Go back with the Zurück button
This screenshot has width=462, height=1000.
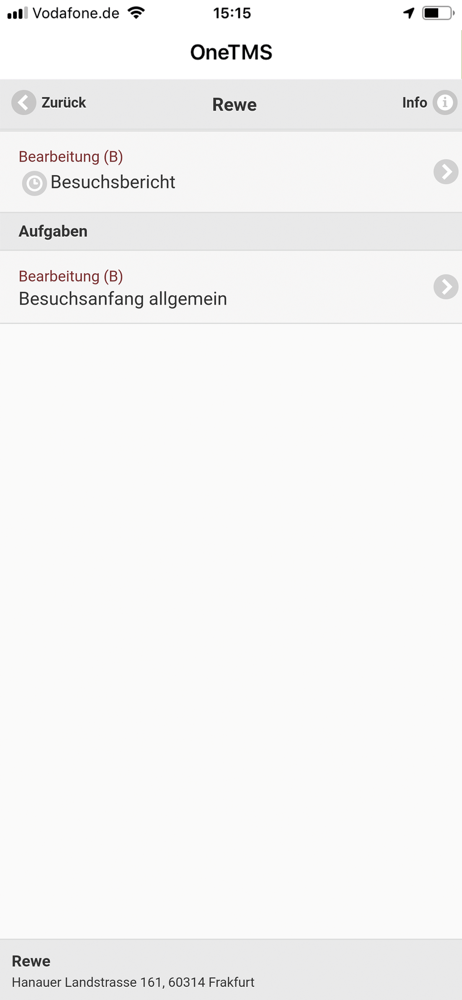[49, 103]
